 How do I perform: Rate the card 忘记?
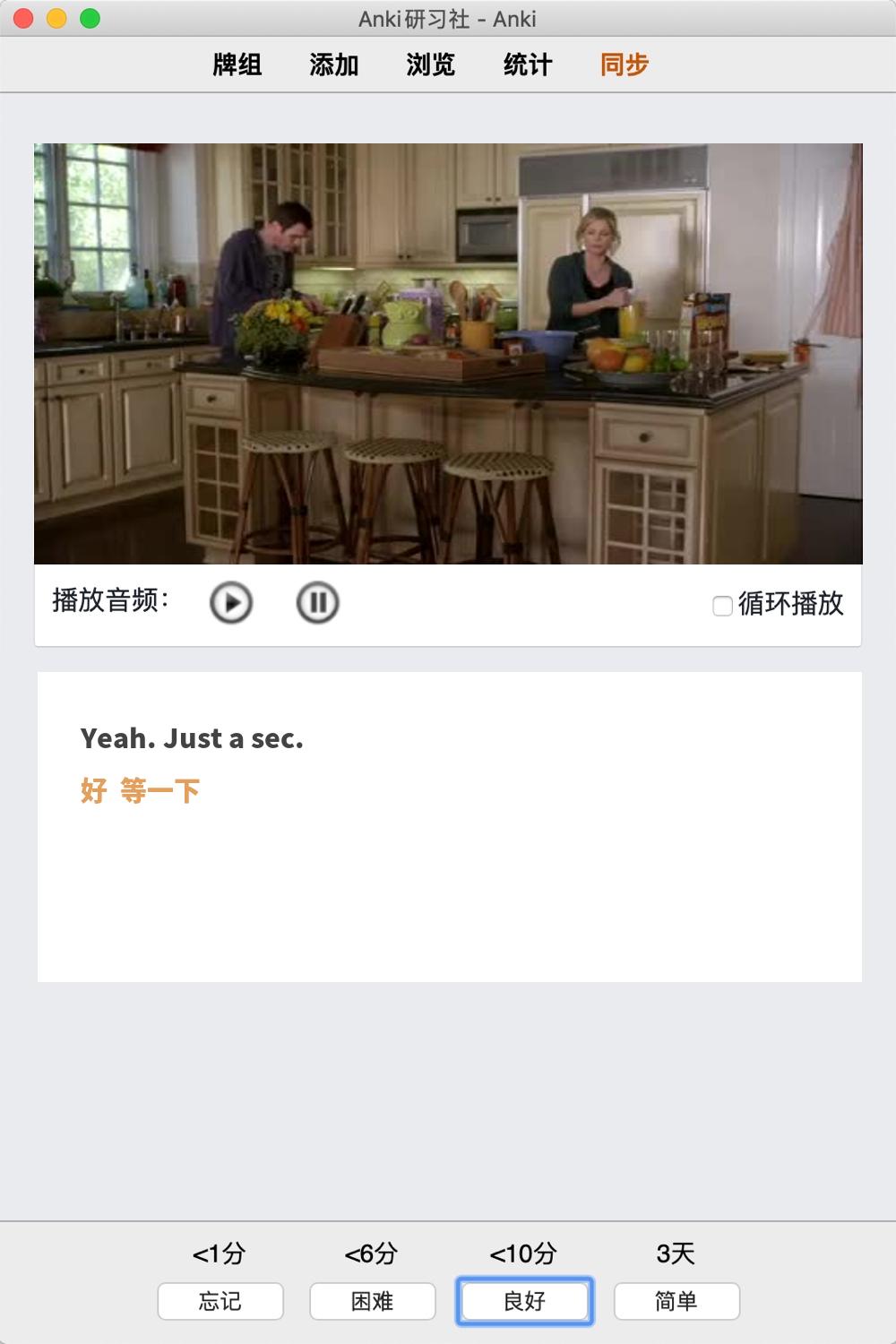point(220,1301)
